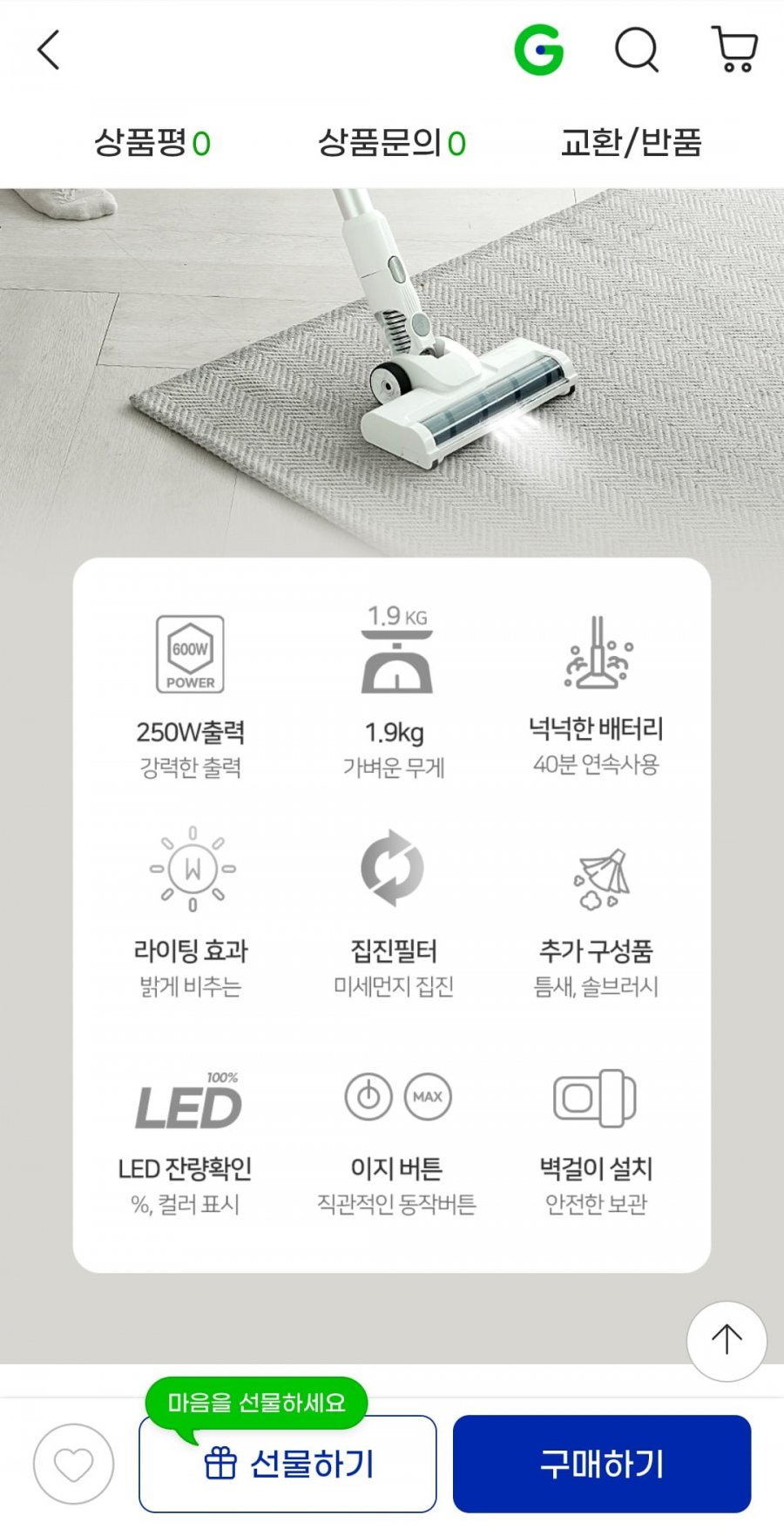Open the shopping cart
Image resolution: width=784 pixels, height=1529 pixels.
[735, 50]
